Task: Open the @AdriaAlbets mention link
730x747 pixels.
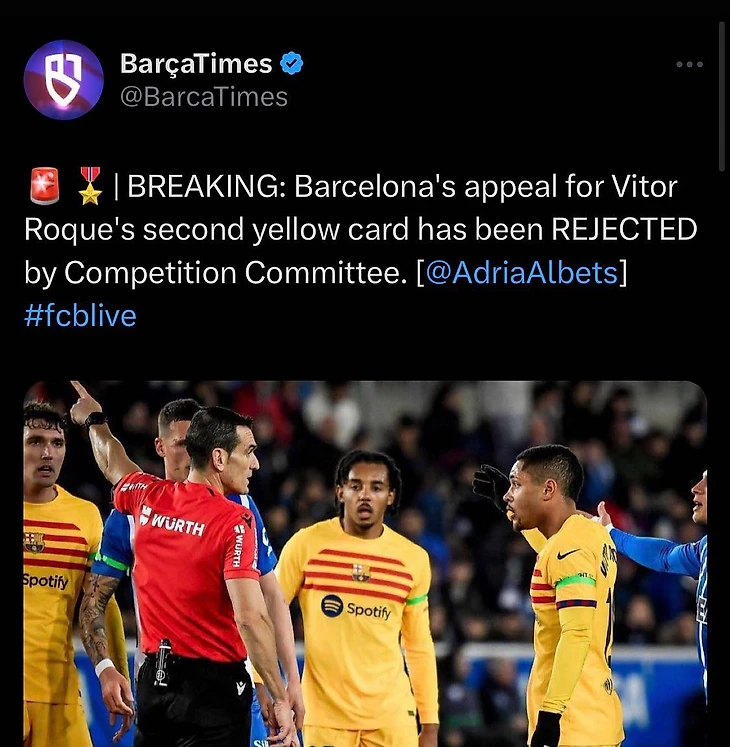Action: coord(521,273)
